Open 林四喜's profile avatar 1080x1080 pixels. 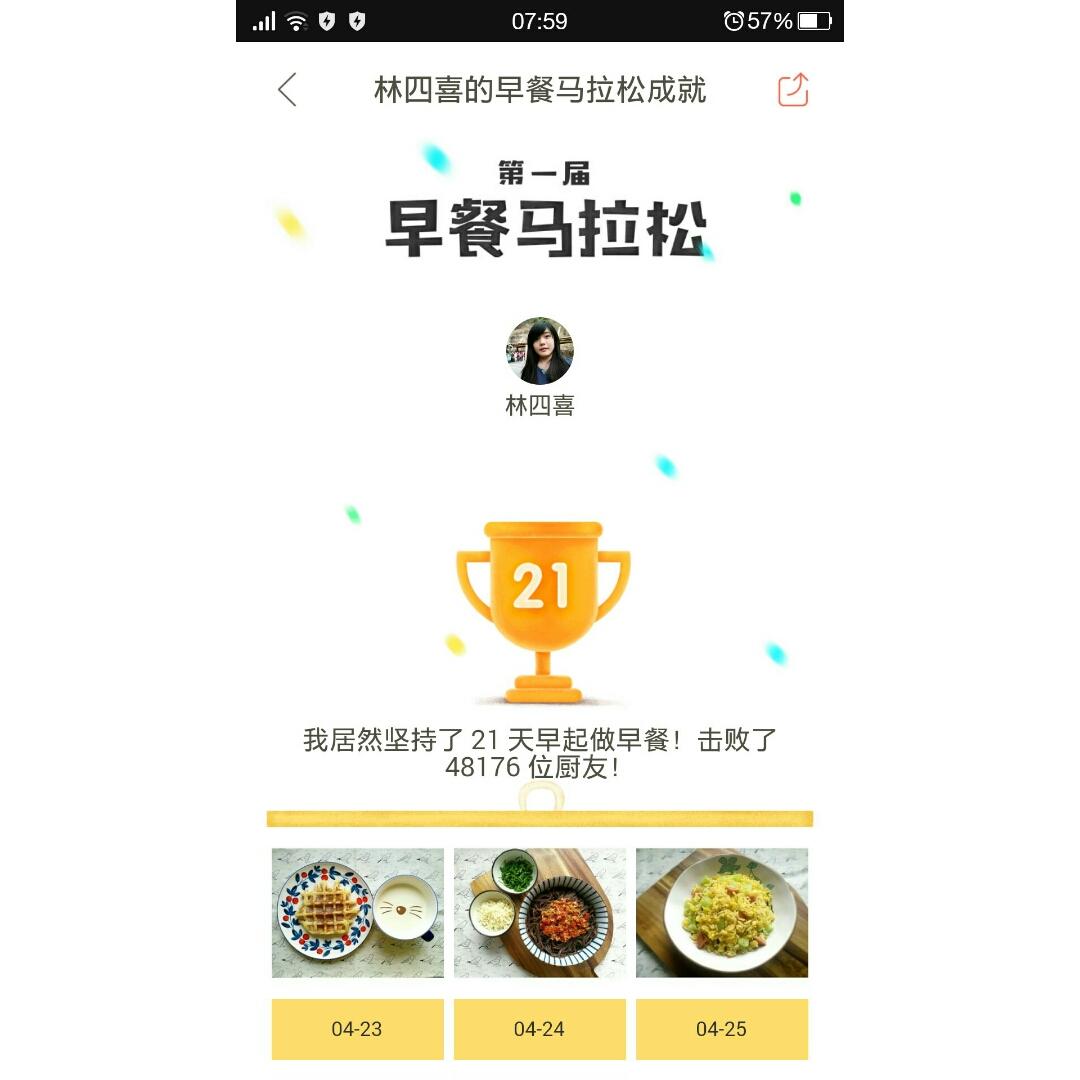[540, 351]
